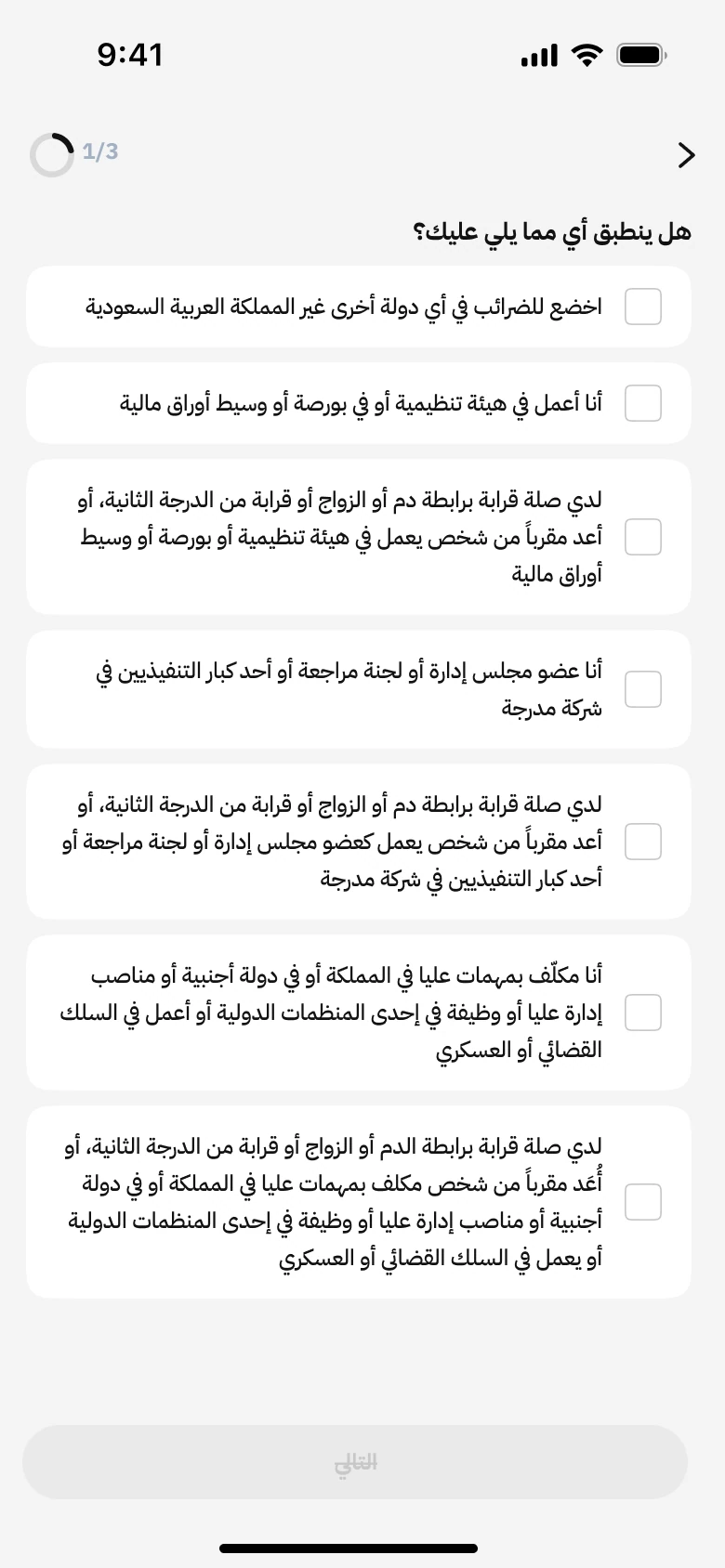Go back using the top-right arrow
Screen dimensions: 725x1568
[x=686, y=155]
